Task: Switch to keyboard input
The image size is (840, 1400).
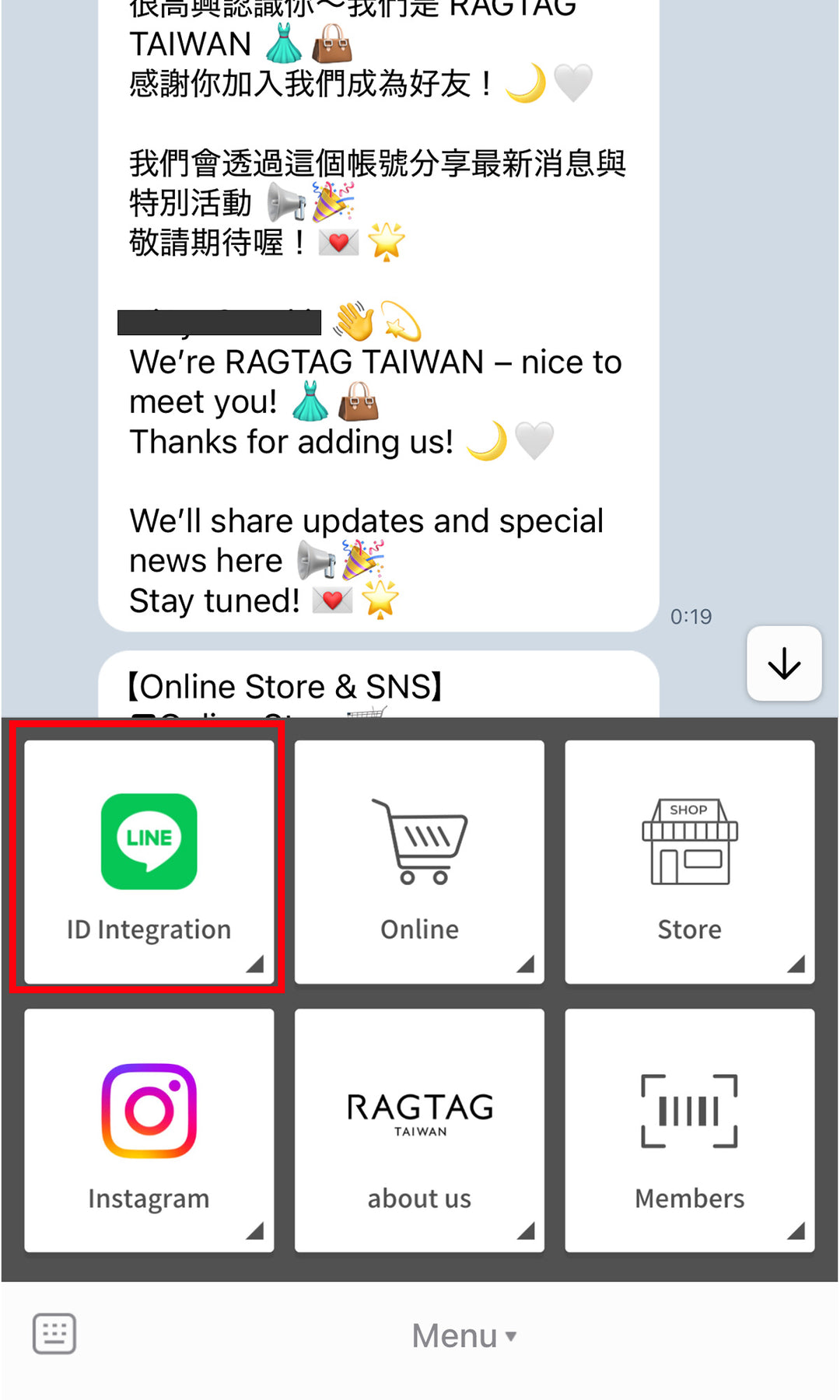Action: coord(54,1334)
